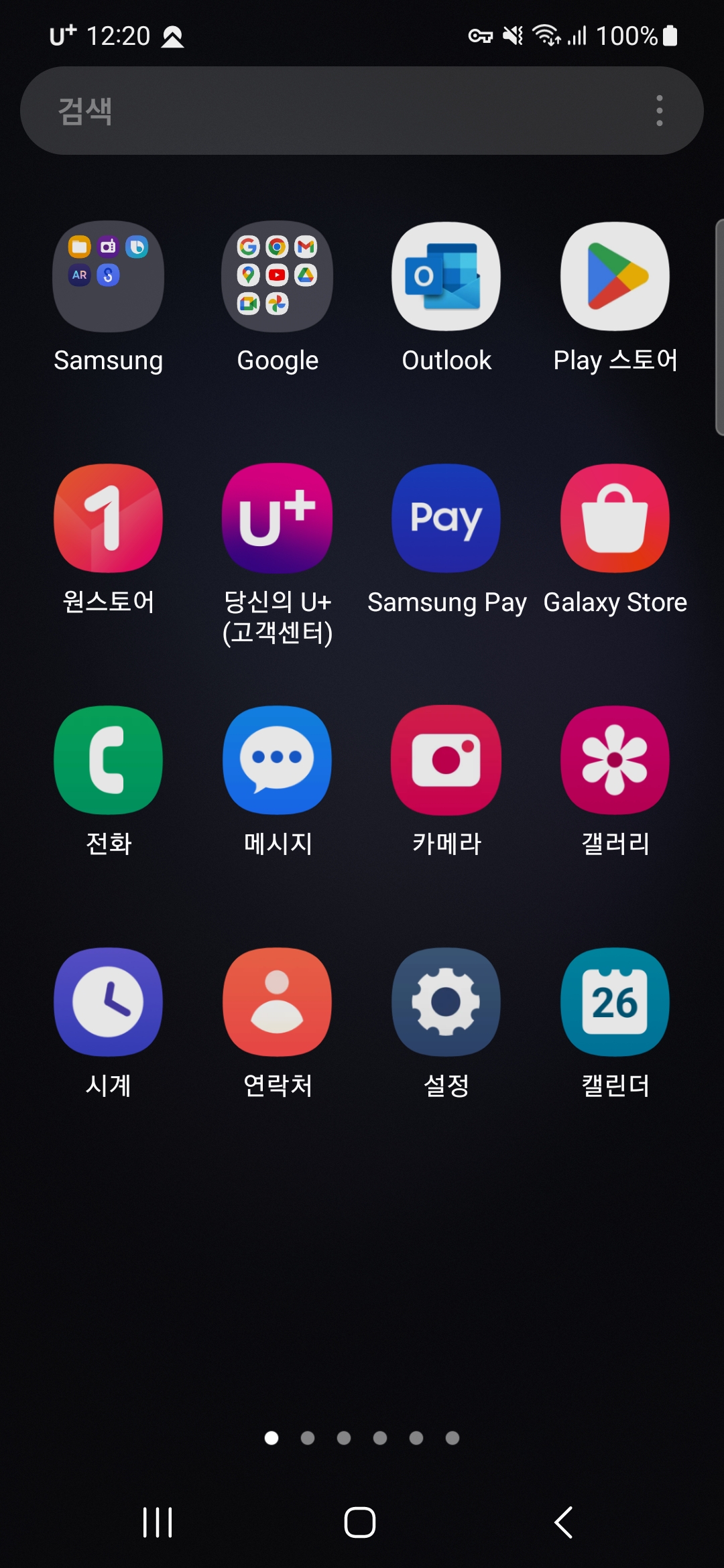Open the 메시지 messages app

[x=278, y=760]
